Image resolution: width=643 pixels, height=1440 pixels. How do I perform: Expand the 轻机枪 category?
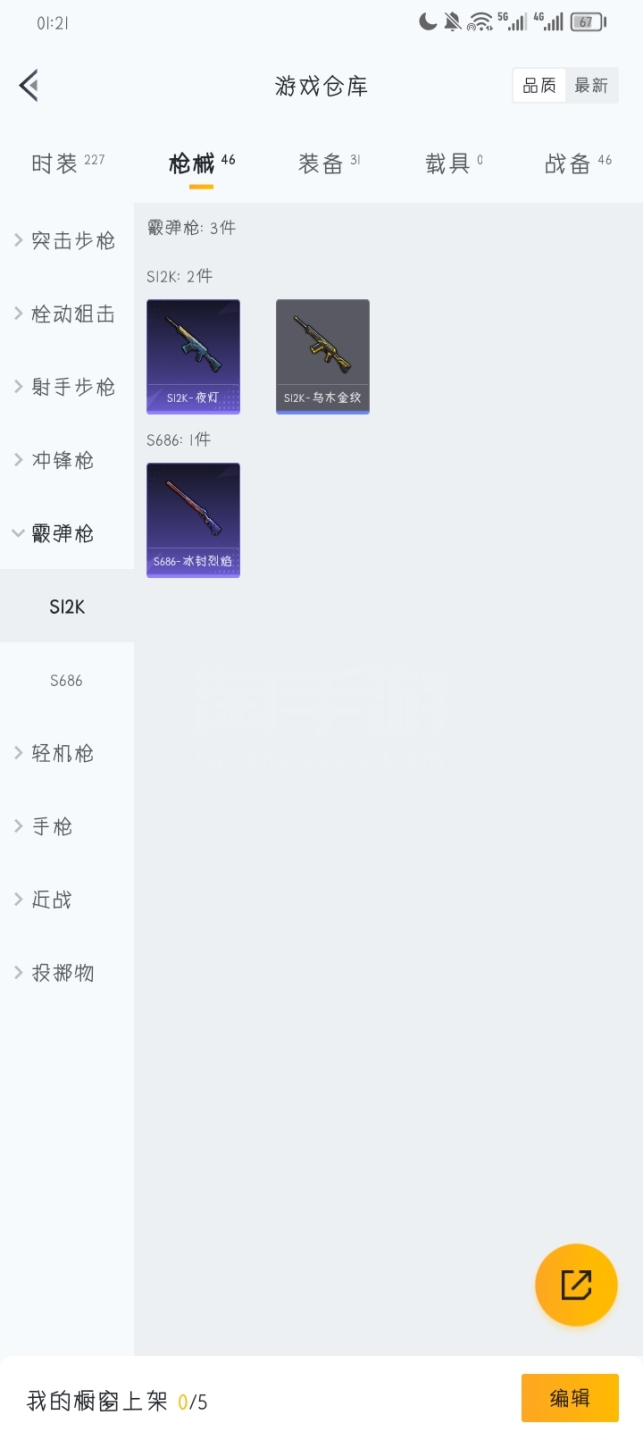tap(66, 753)
